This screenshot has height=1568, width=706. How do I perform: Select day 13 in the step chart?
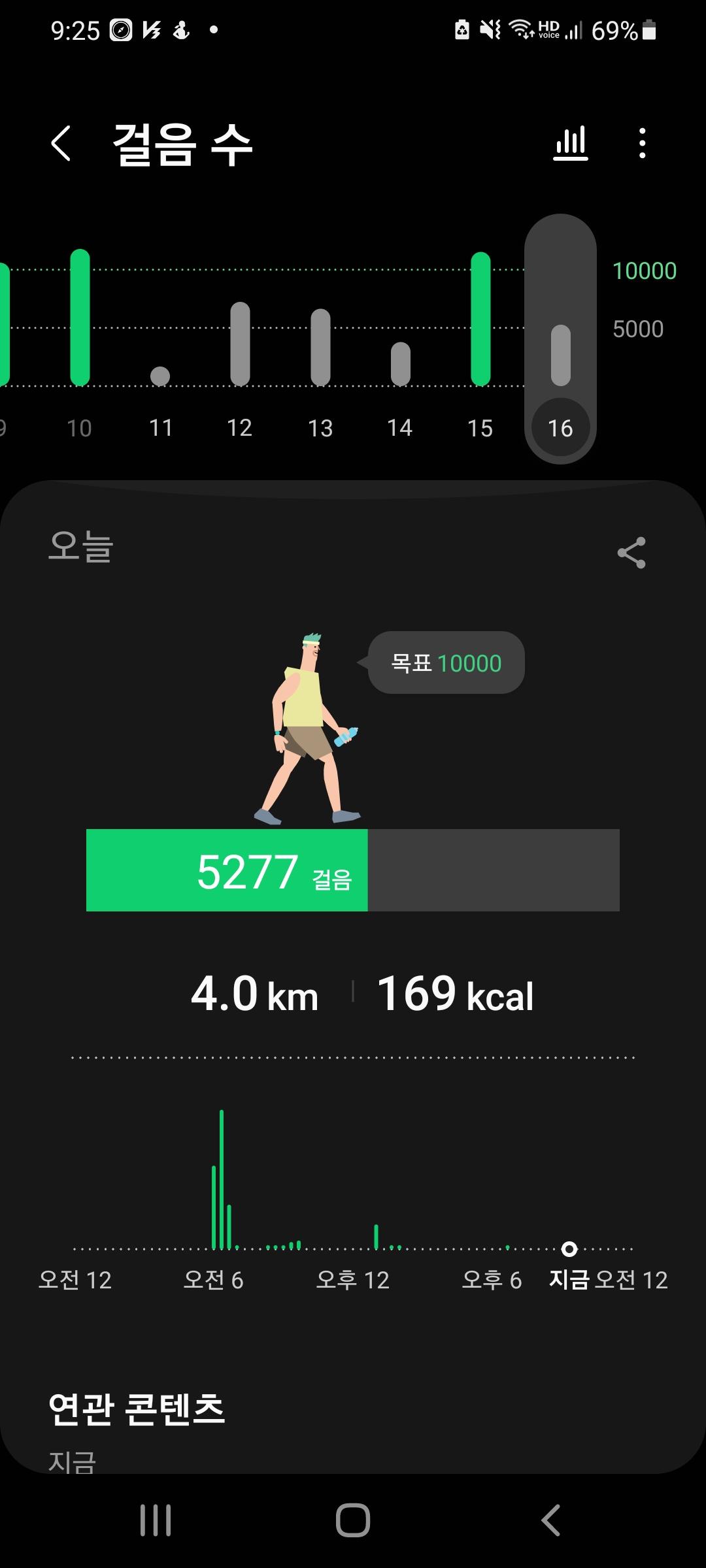tap(320, 346)
